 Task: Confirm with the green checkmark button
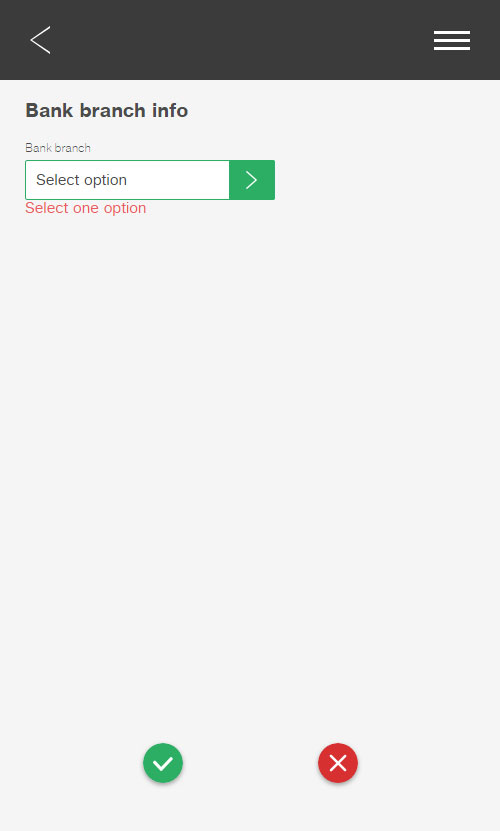coord(163,763)
